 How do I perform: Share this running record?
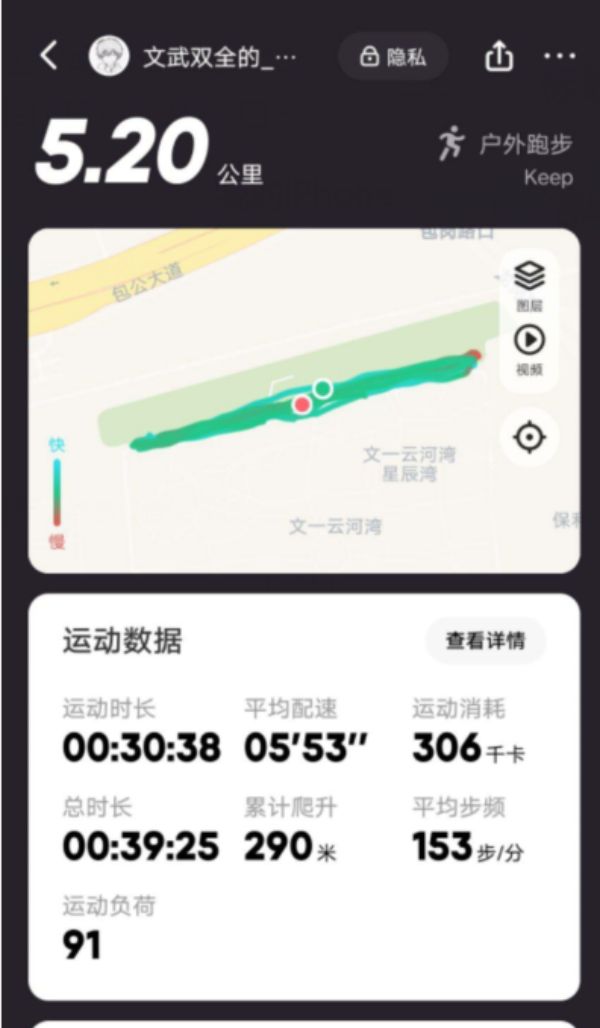499,57
